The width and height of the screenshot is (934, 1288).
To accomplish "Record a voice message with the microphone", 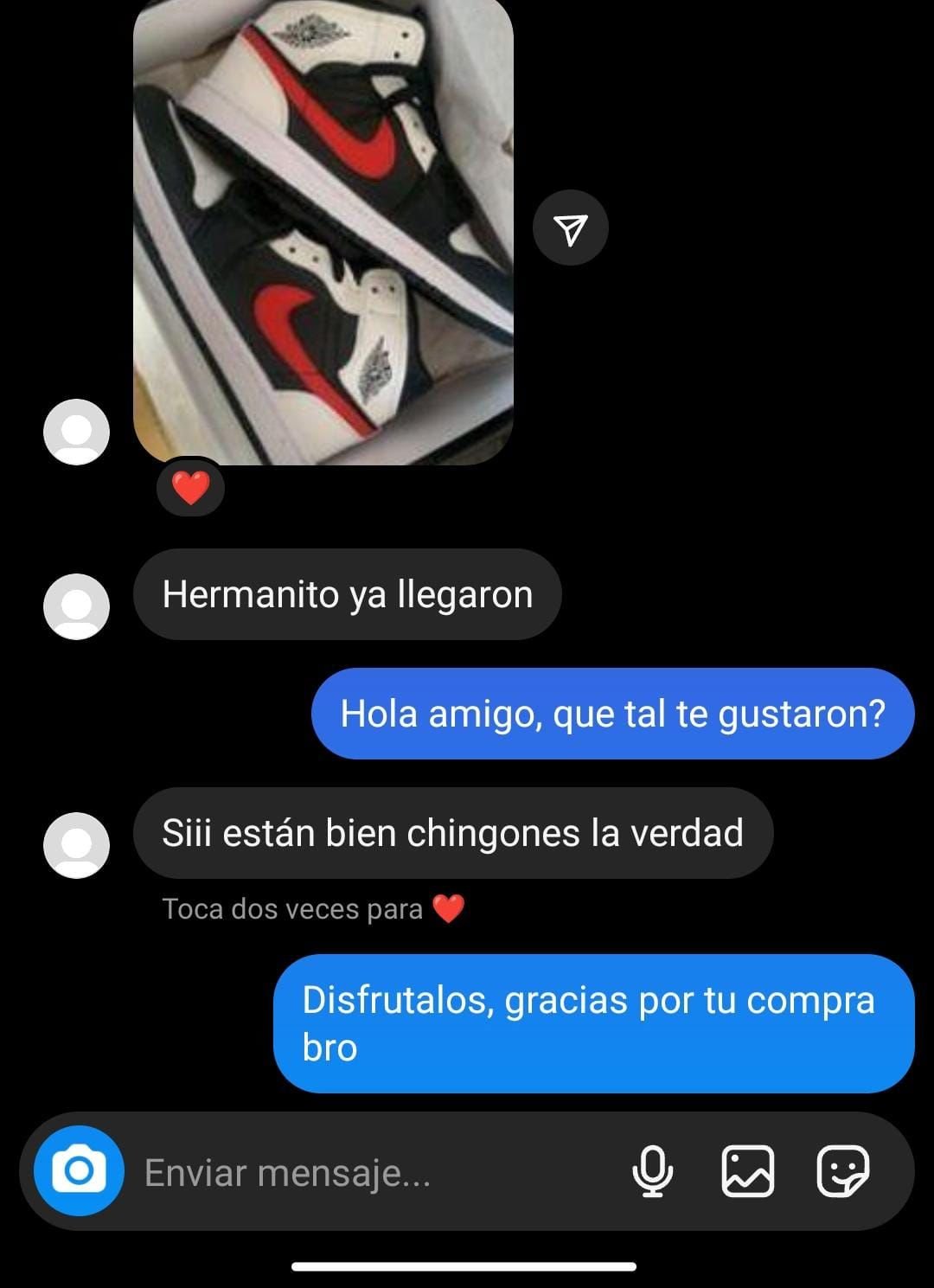I will coord(652,1171).
